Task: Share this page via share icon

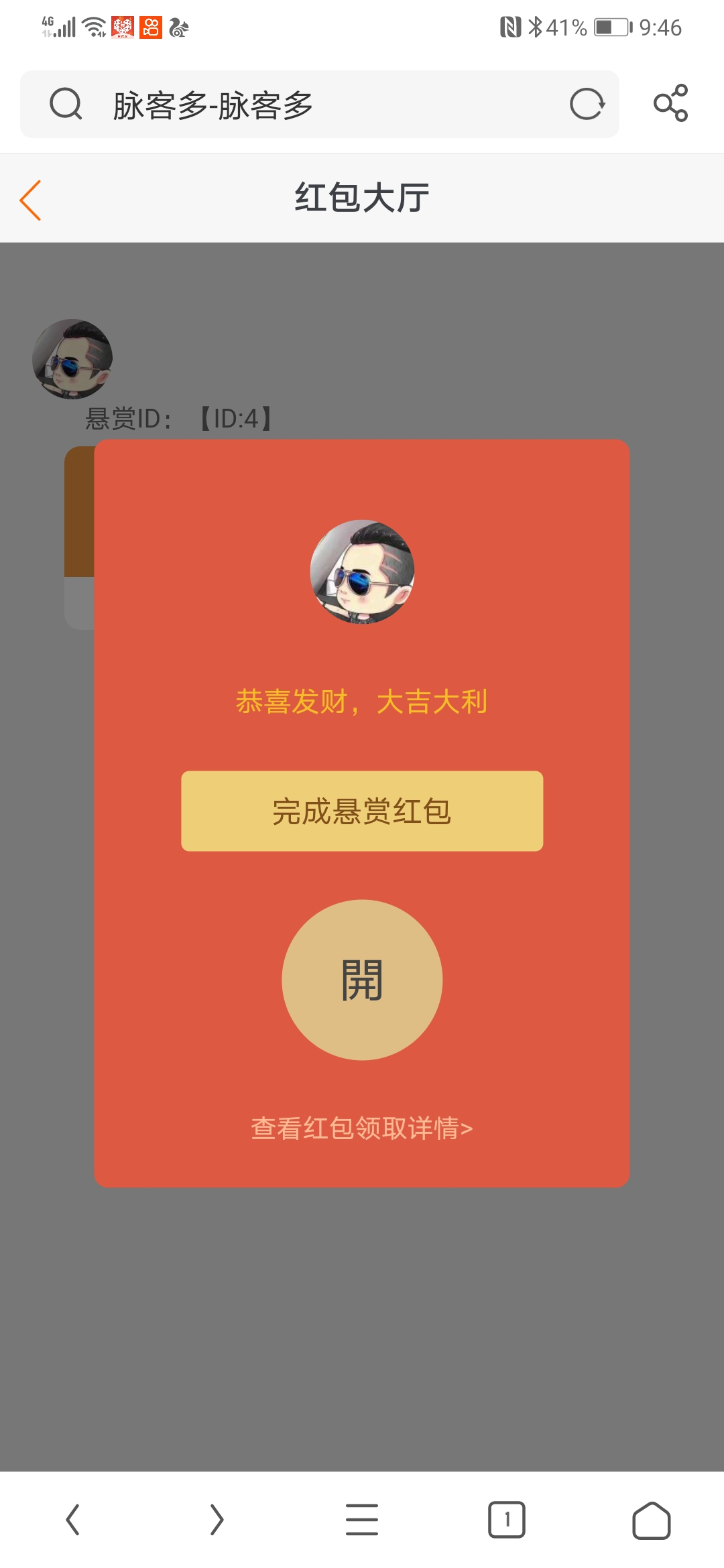Action: (670, 103)
